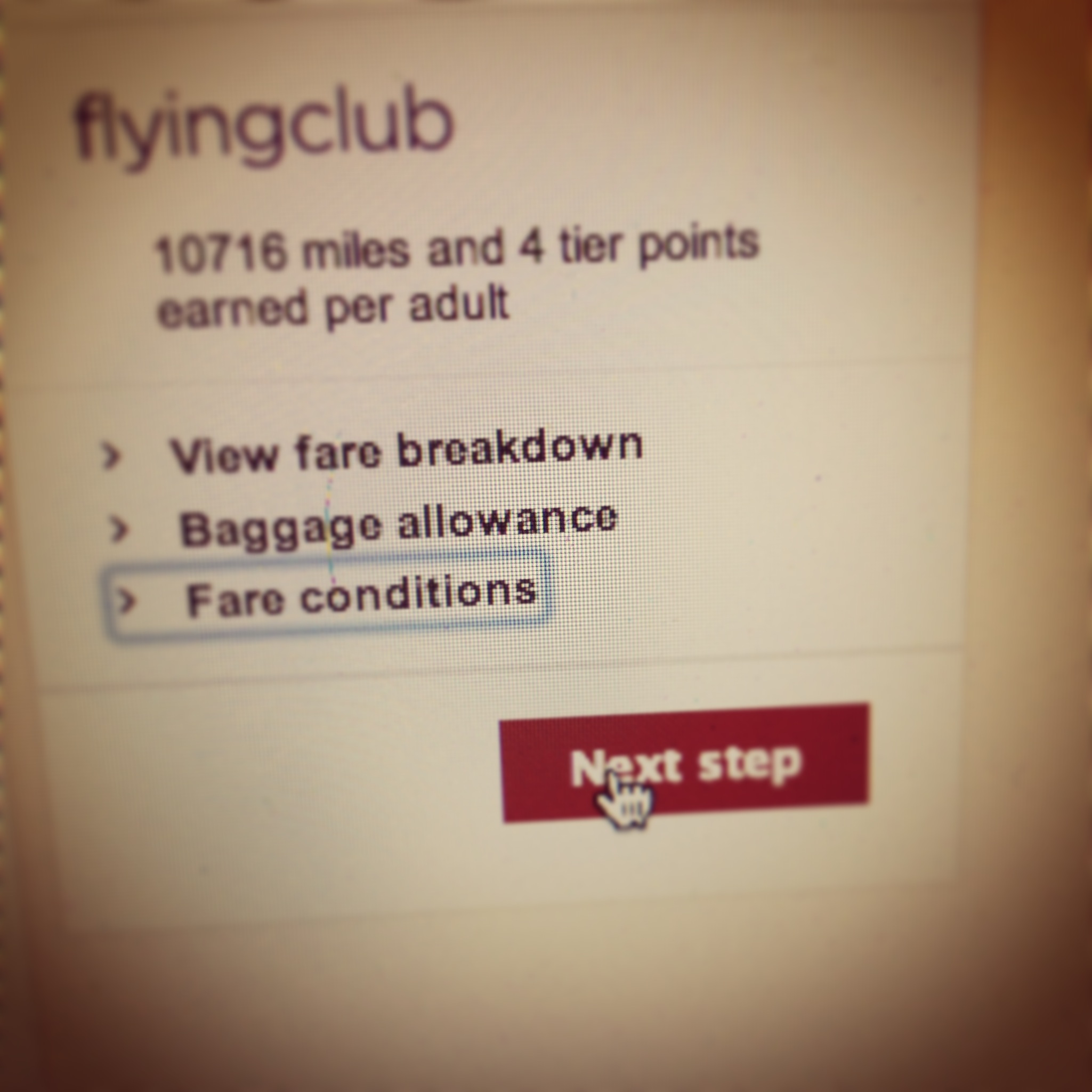Continue with the Next step button

(685, 764)
